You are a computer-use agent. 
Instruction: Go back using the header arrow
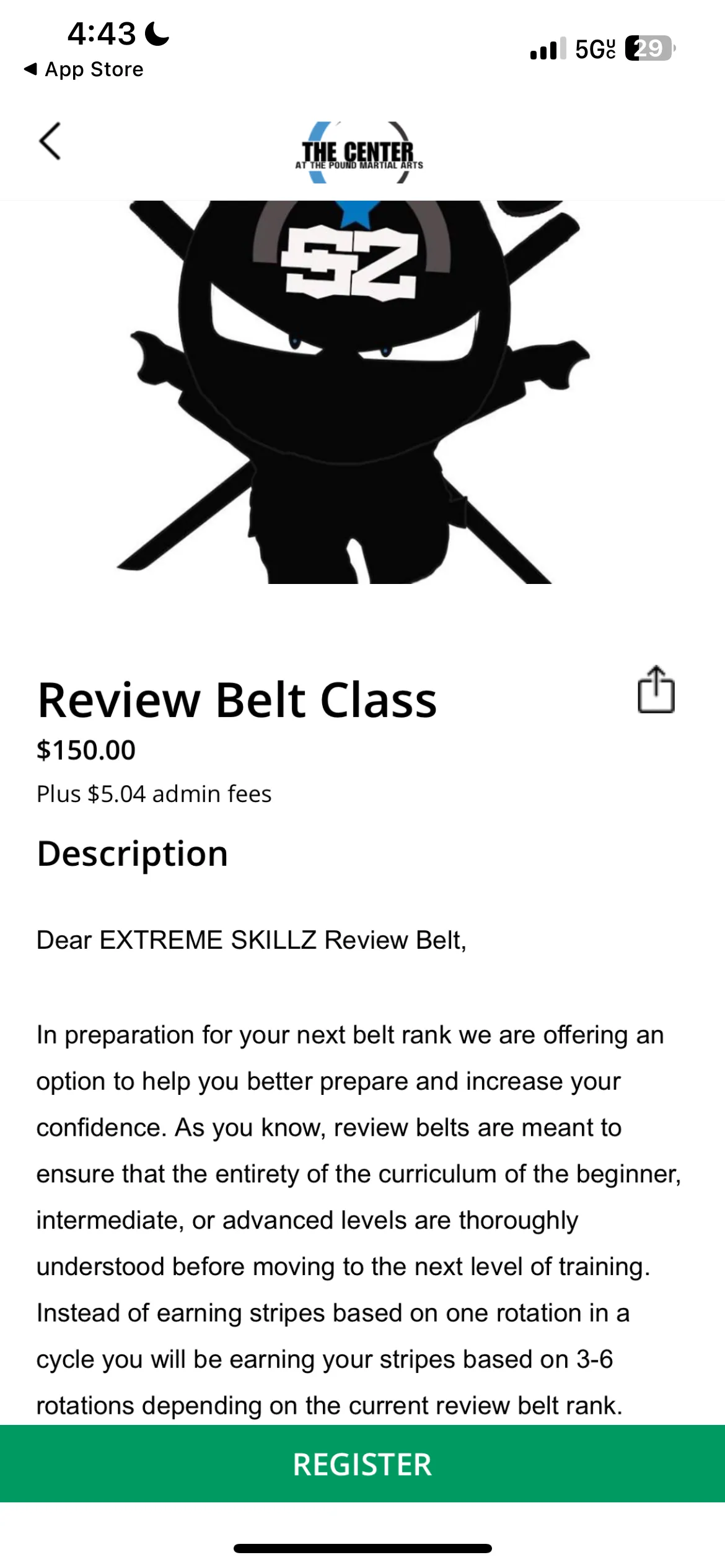(50, 141)
